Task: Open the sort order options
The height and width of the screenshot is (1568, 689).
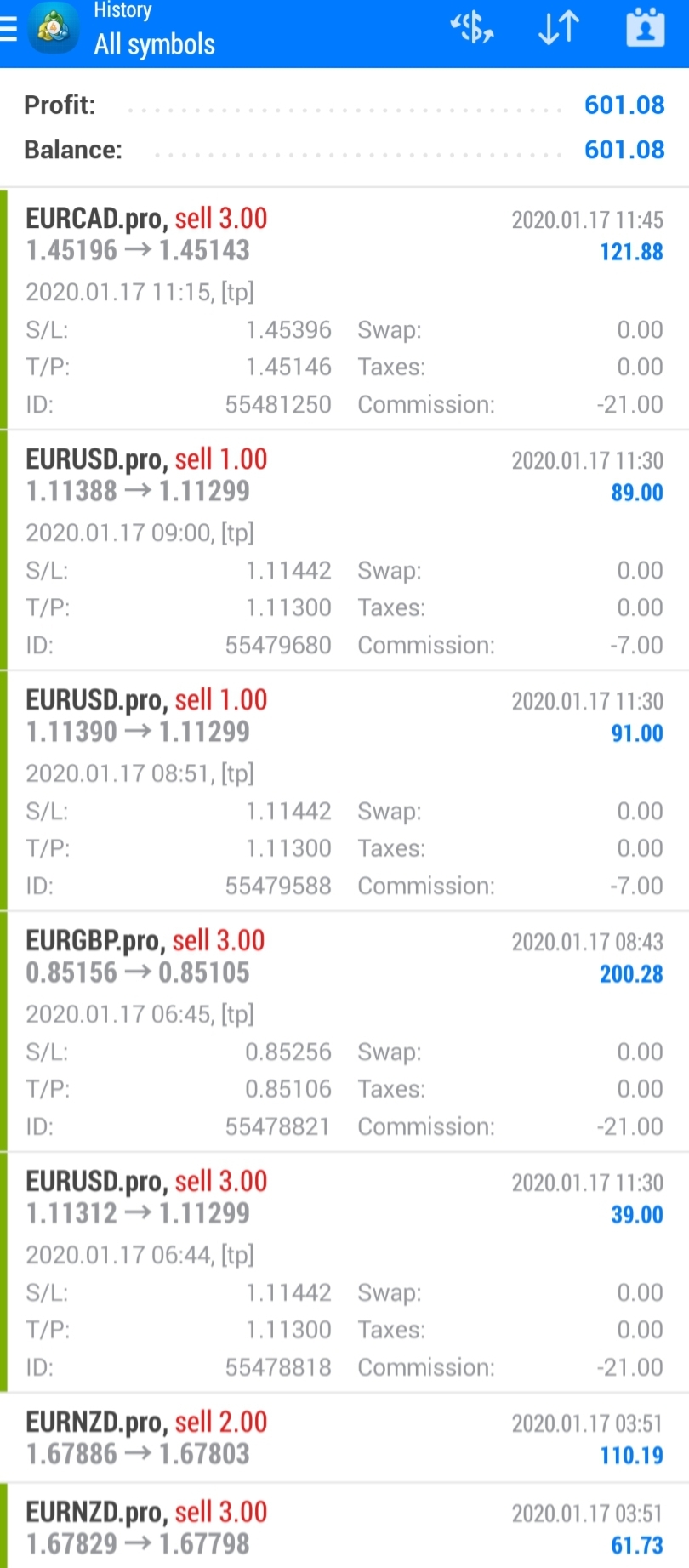Action: pos(559,28)
